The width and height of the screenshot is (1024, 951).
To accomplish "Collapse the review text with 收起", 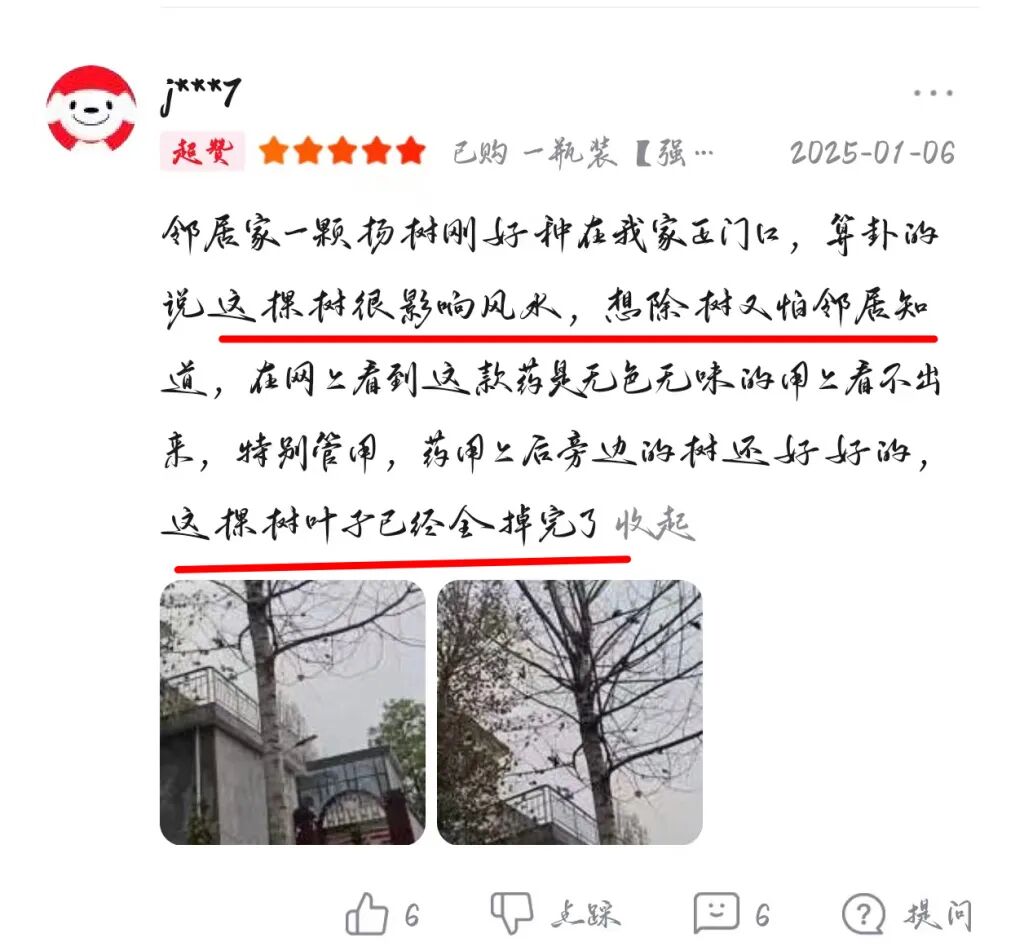I will [x=655, y=523].
